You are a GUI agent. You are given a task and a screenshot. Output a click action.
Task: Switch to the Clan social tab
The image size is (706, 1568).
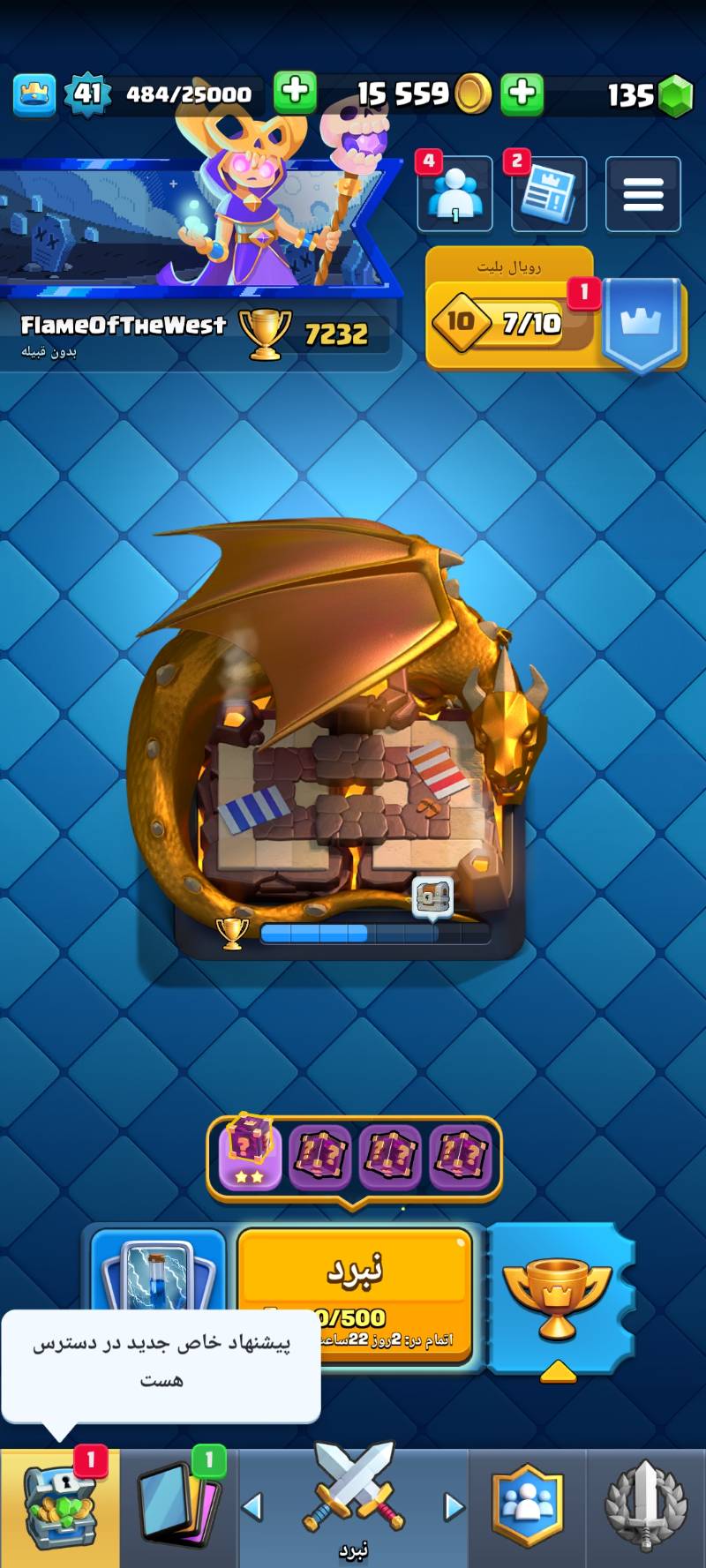(527, 1509)
